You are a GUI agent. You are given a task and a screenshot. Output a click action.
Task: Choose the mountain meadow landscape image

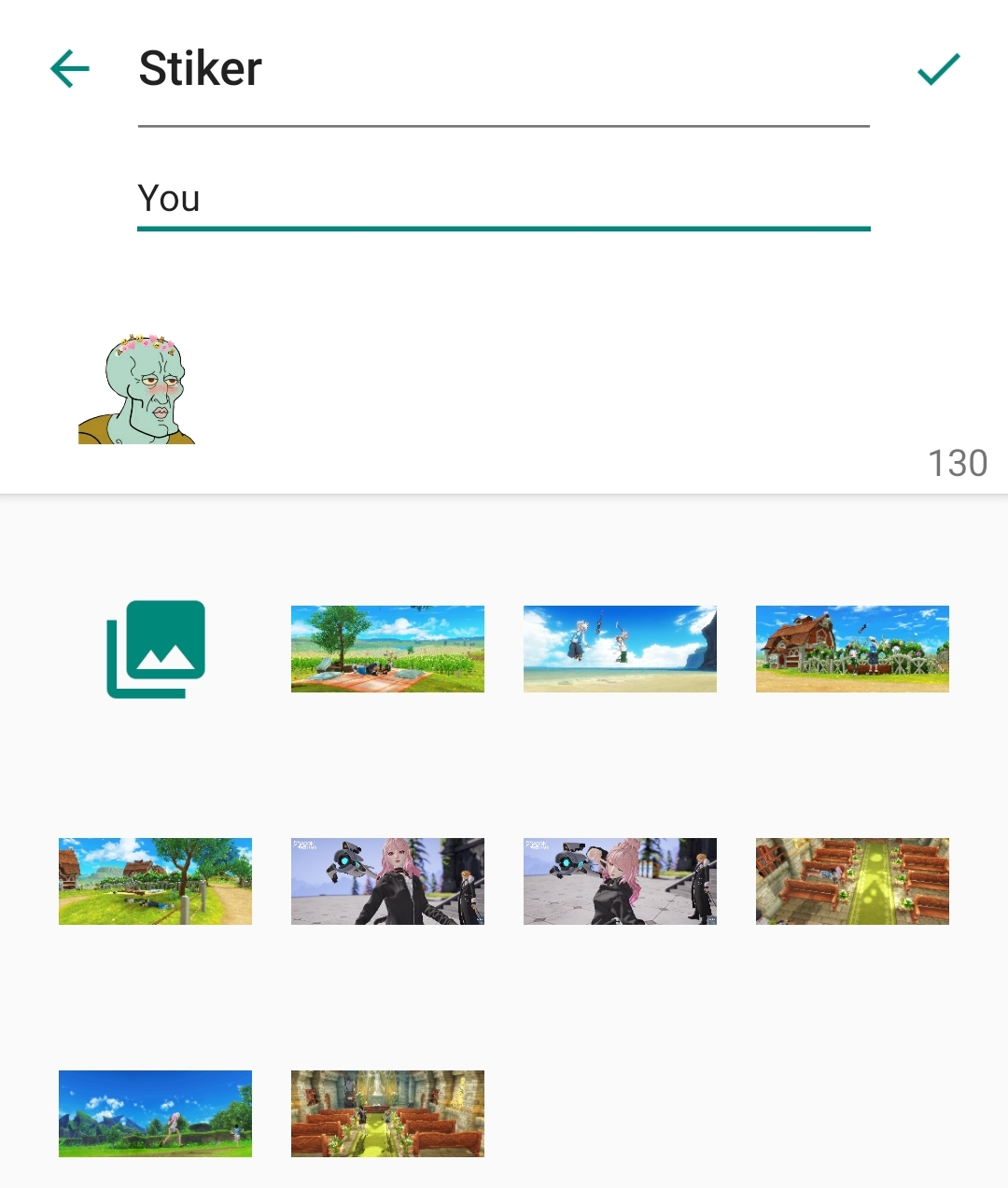[155, 1113]
